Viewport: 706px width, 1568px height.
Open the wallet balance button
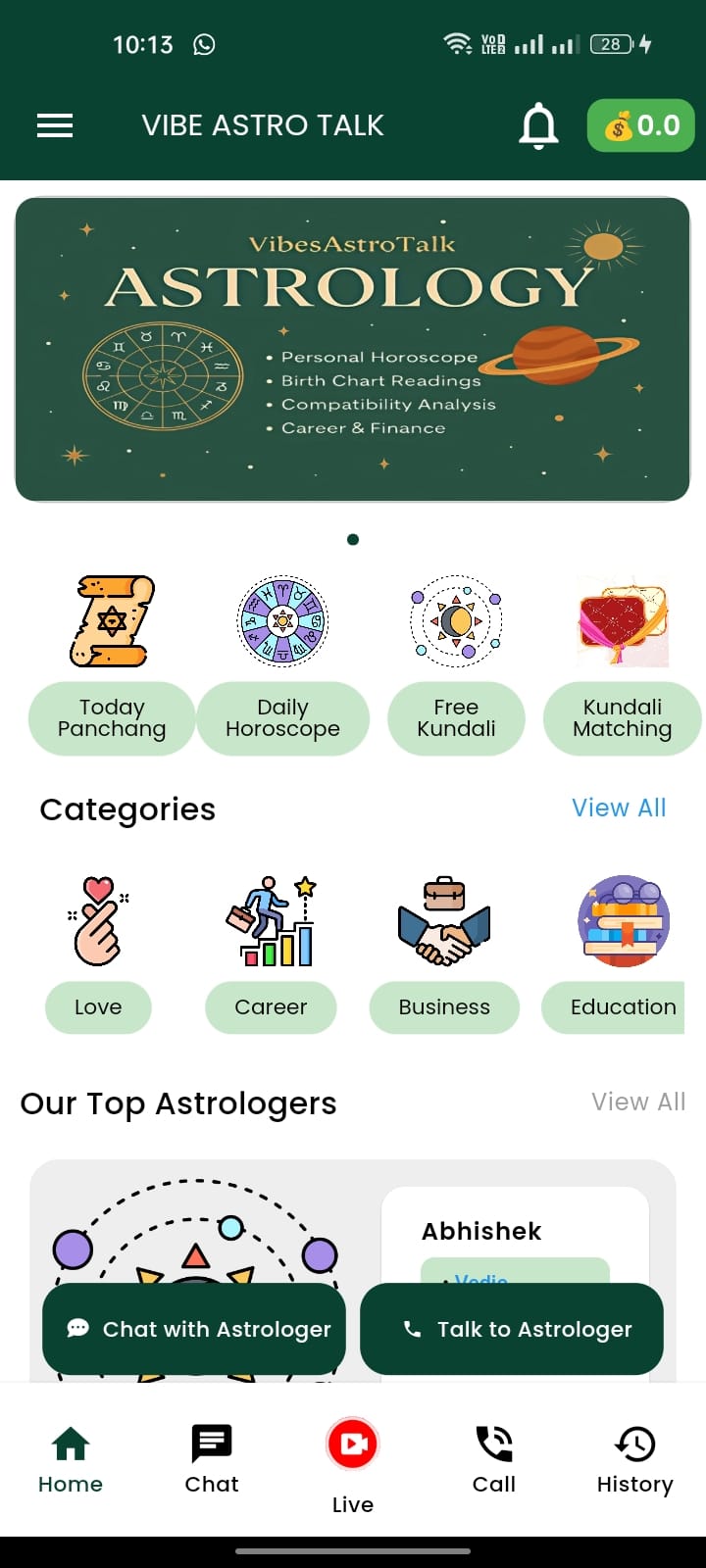coord(640,125)
